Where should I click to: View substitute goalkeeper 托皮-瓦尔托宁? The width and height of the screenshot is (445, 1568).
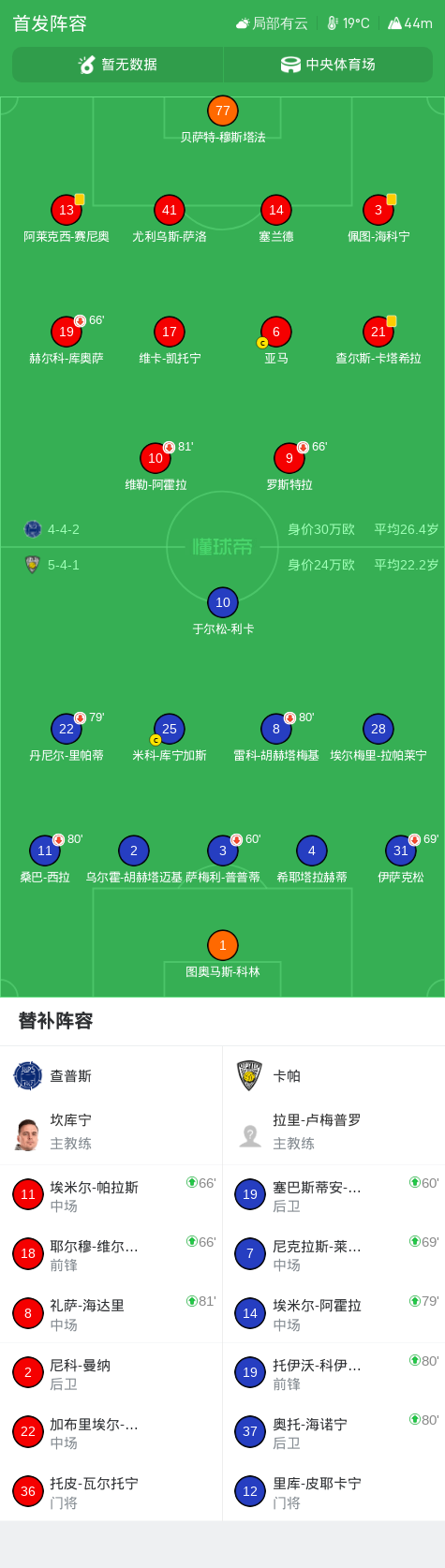pos(111,1491)
